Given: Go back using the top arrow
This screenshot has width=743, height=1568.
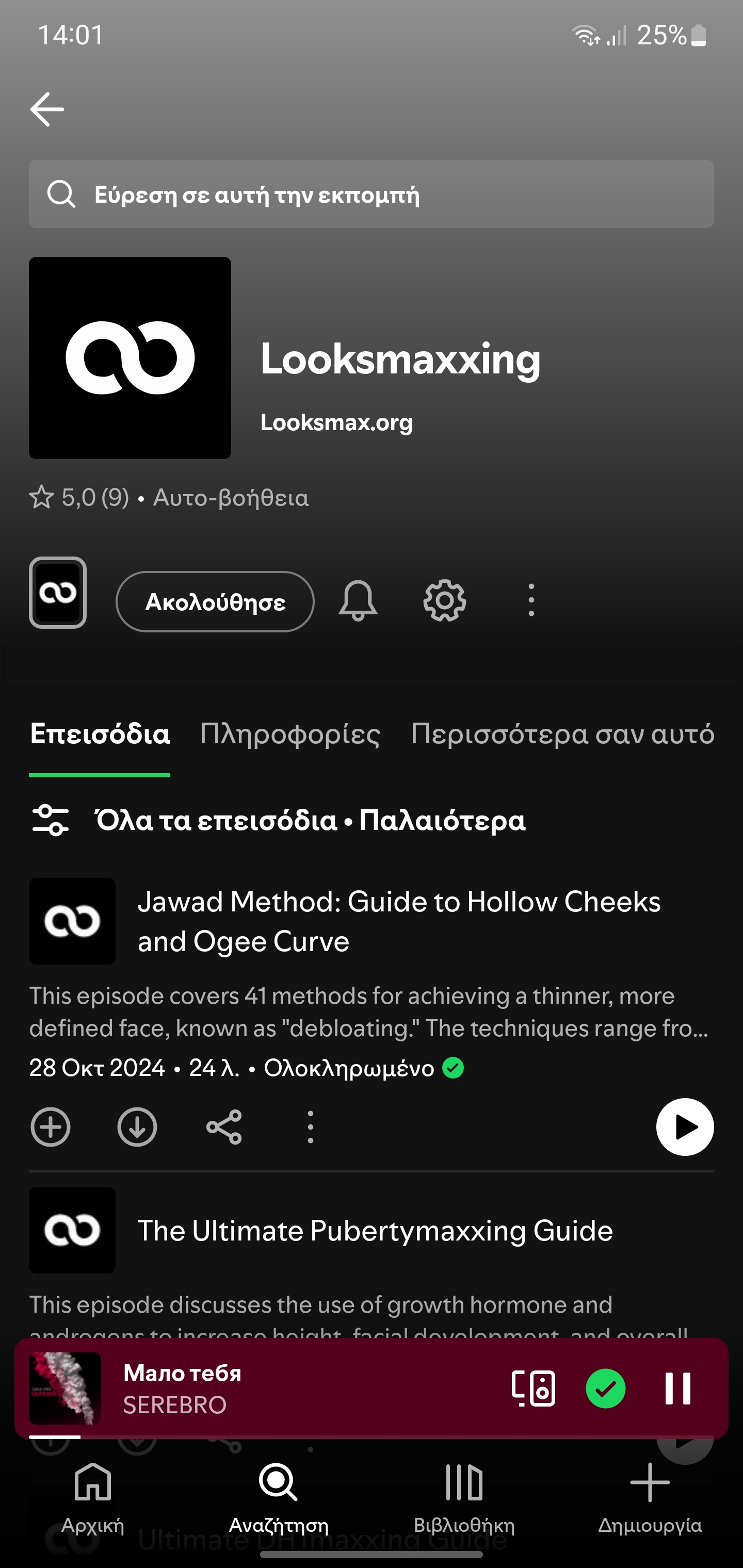Looking at the screenshot, I should coord(47,109).
